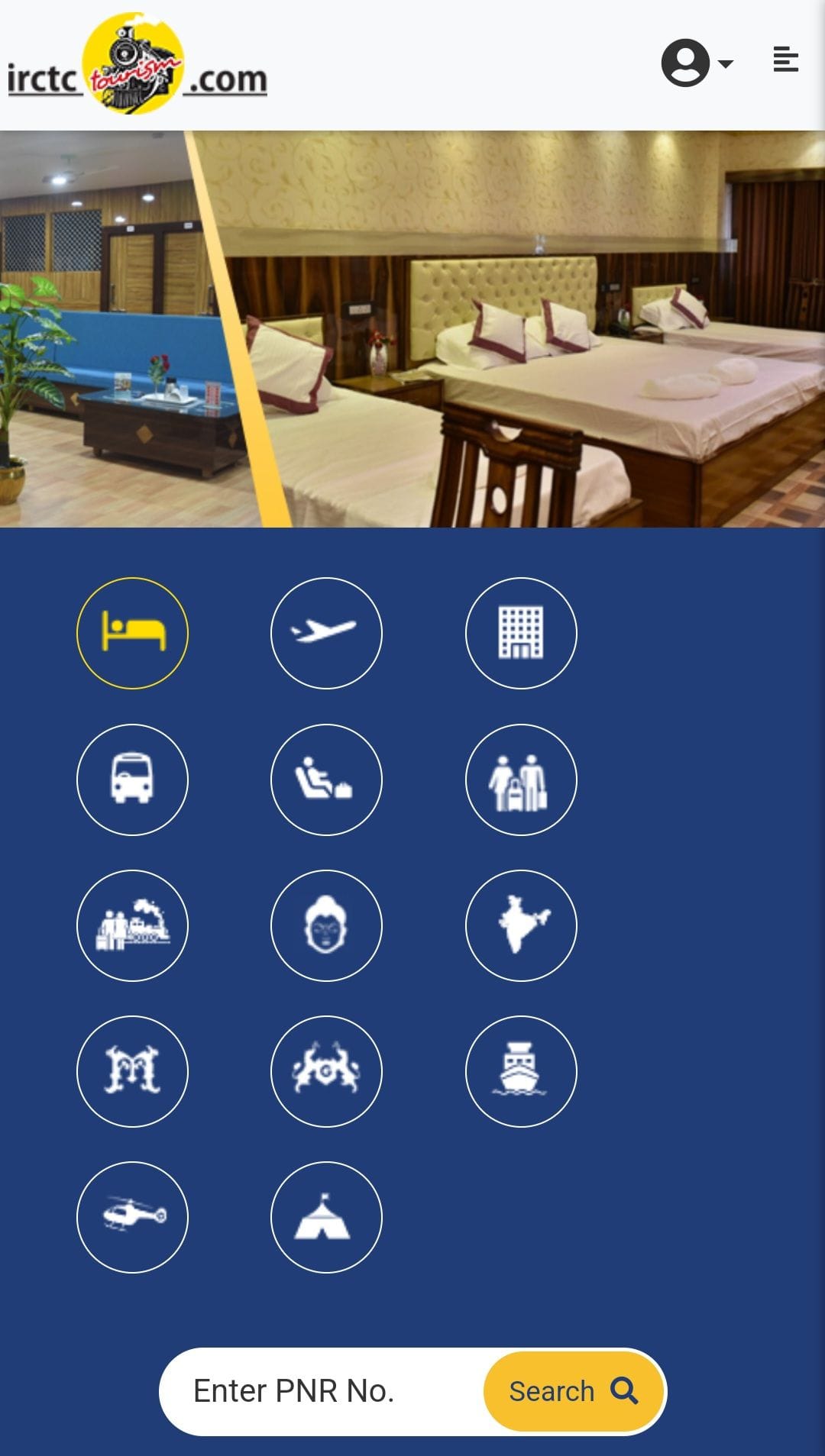Select the Buddha face icon
Viewport: 825px width, 1456px height.
click(x=326, y=925)
